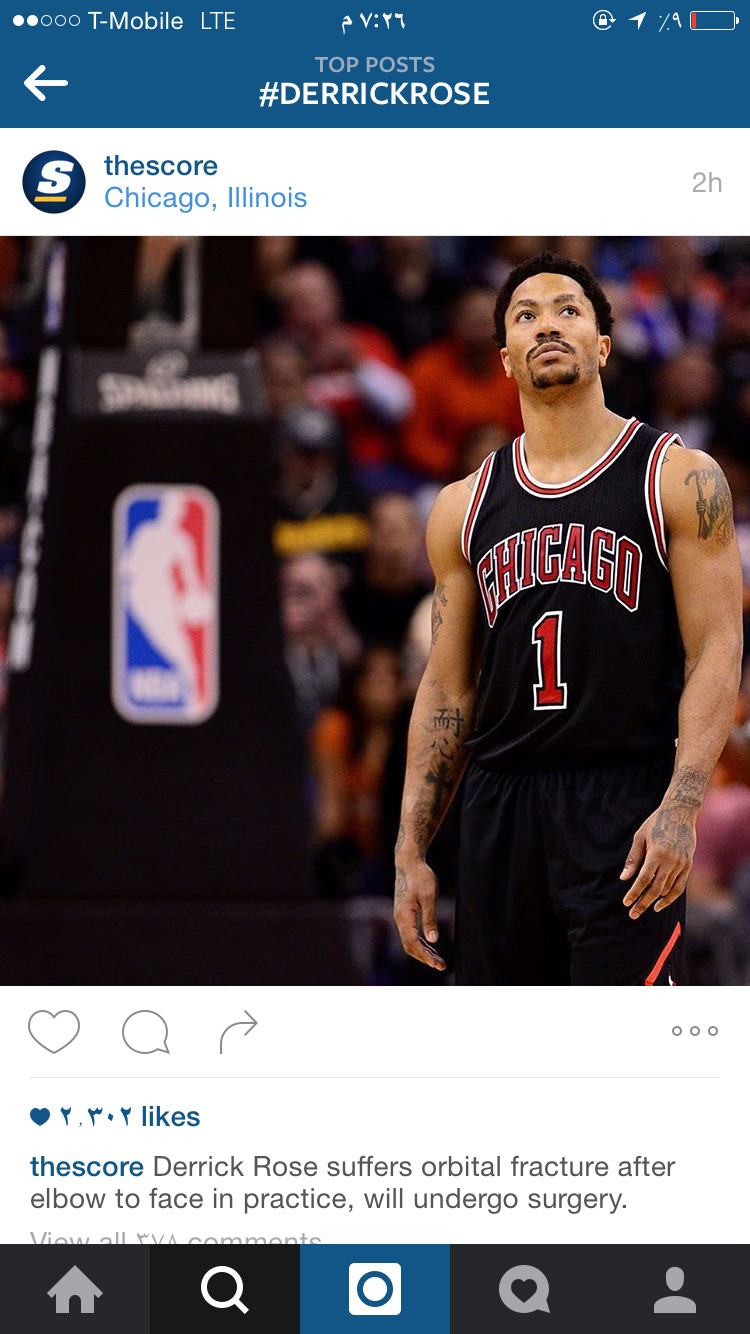Open the Search and Explore tab
The image size is (750, 1334).
(x=225, y=1289)
